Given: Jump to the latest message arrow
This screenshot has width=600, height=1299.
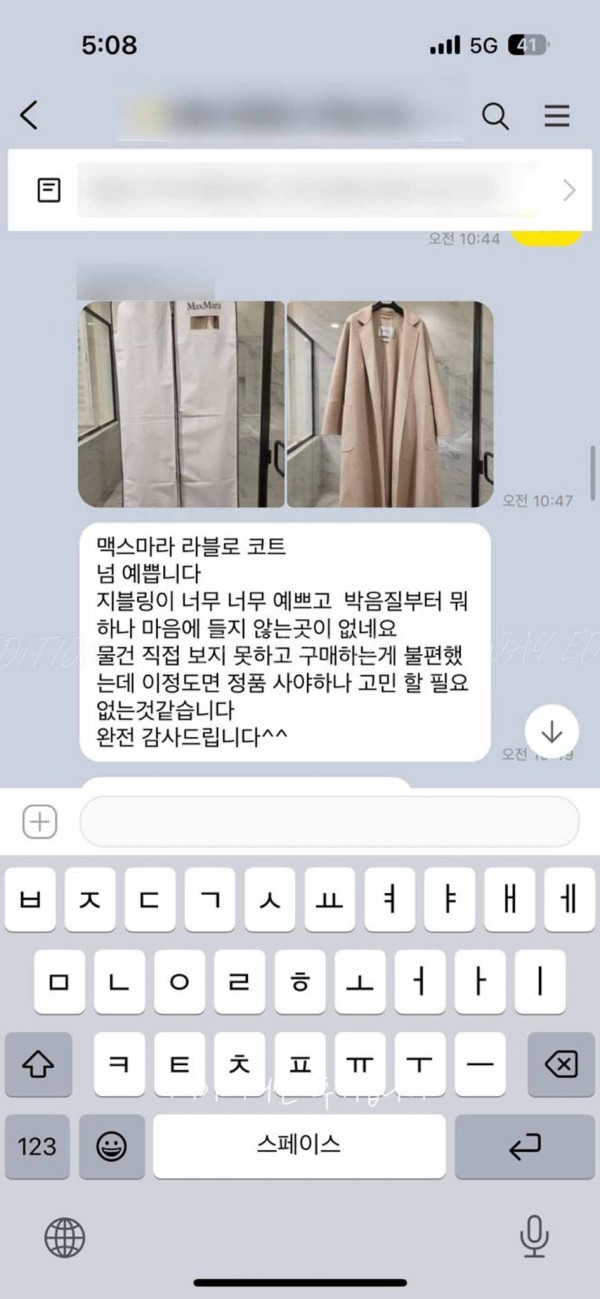Looking at the screenshot, I should 551,732.
